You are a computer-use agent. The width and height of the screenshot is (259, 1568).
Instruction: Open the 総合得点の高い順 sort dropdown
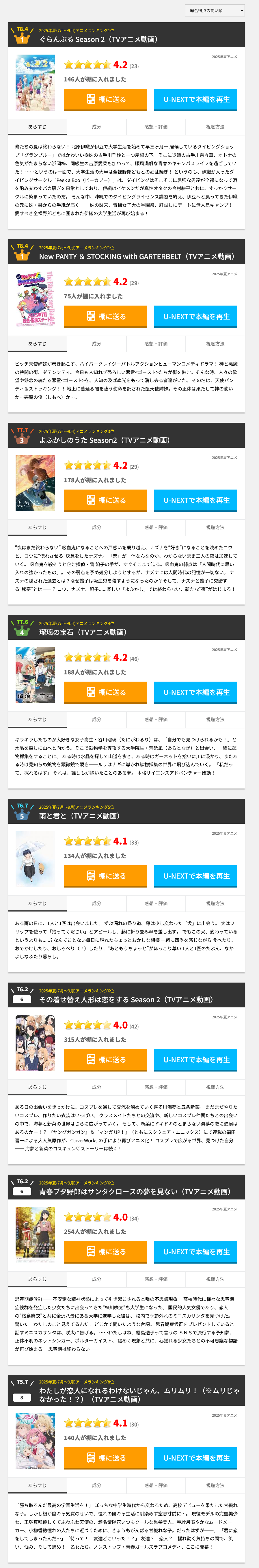click(215, 10)
